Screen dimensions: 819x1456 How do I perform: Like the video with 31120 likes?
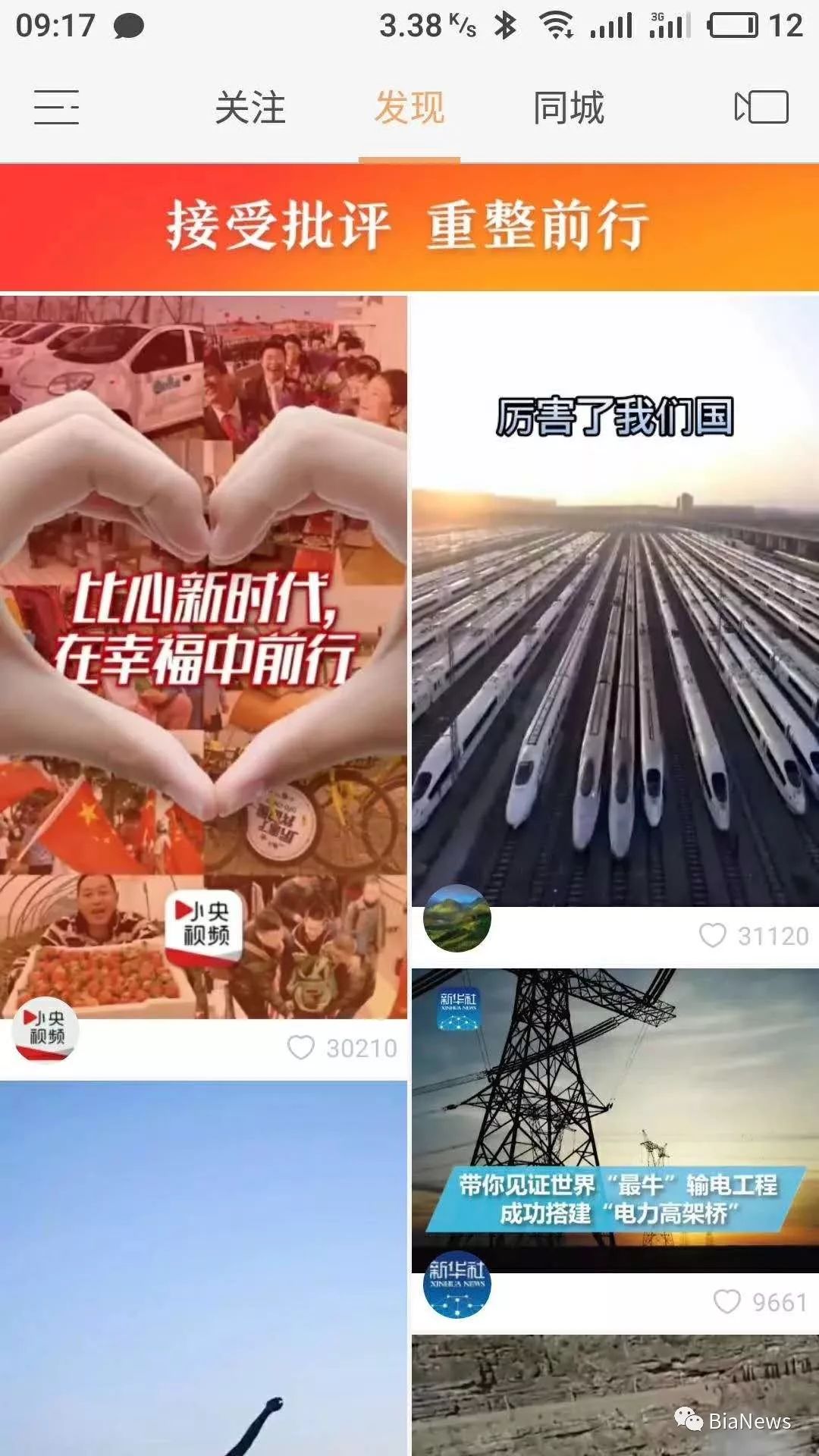click(x=713, y=936)
